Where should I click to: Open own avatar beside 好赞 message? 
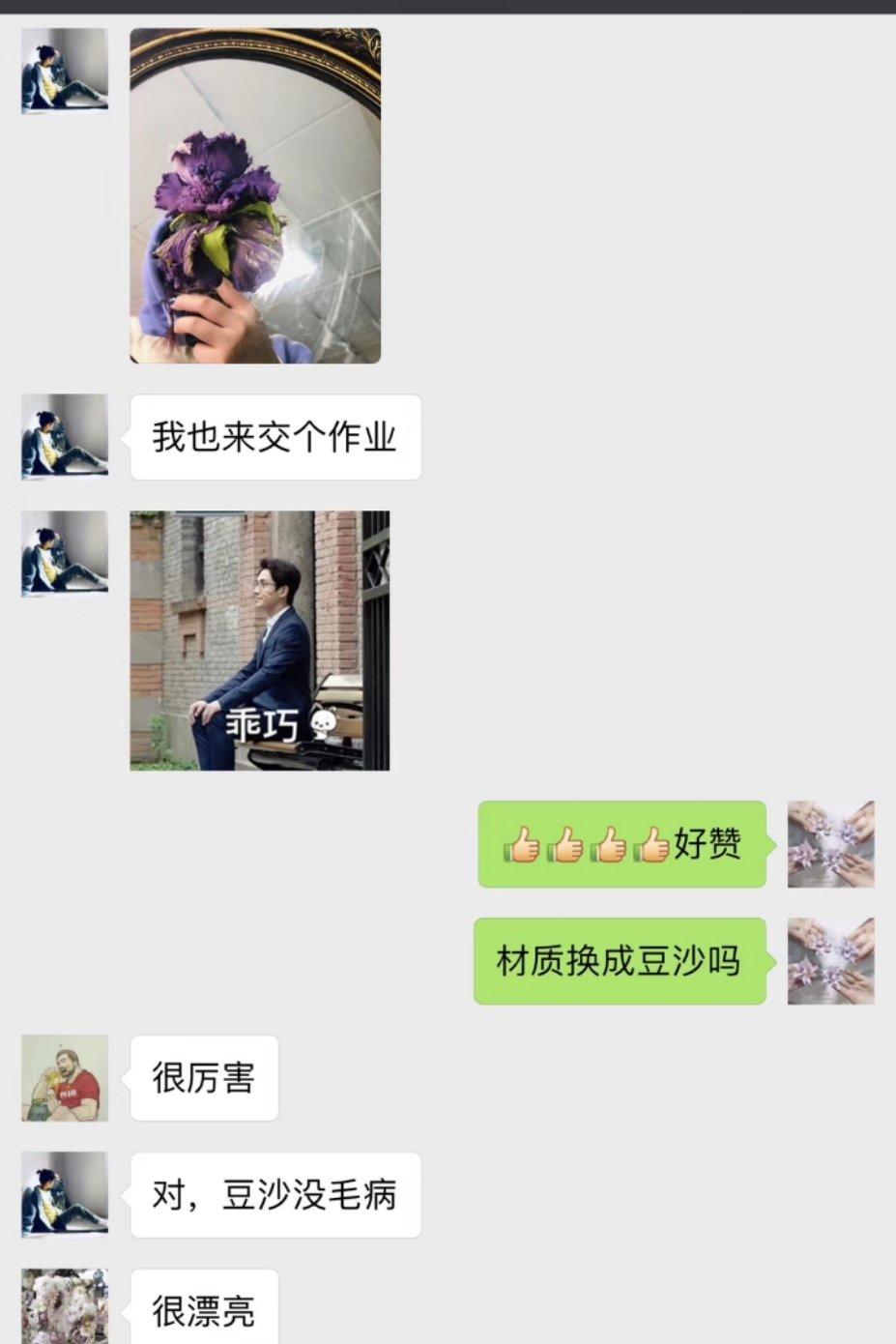tap(830, 844)
